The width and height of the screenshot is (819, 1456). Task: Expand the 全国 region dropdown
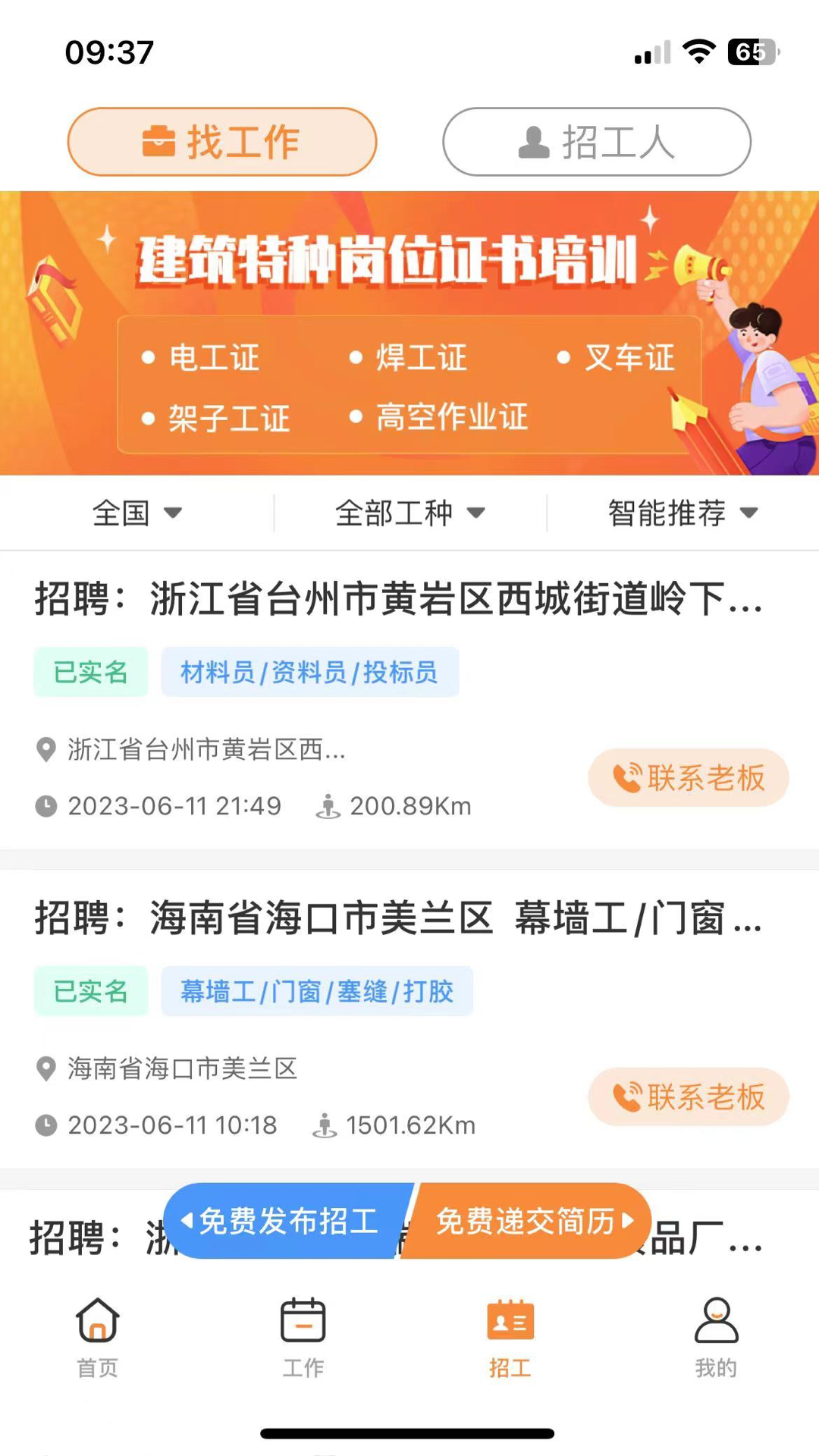138,513
